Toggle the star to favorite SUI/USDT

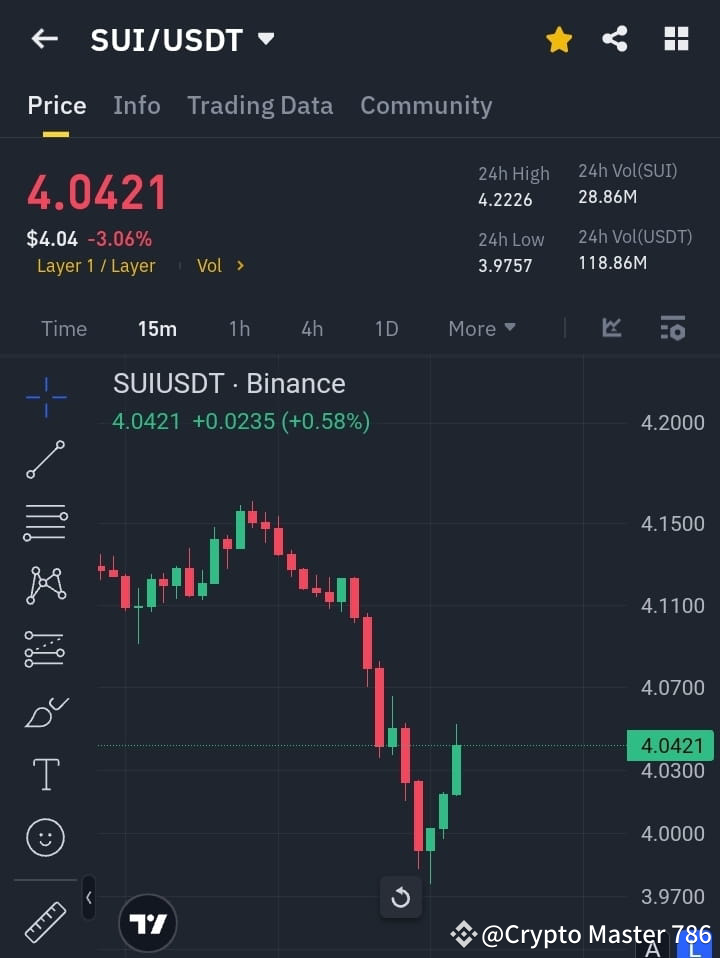tap(559, 39)
